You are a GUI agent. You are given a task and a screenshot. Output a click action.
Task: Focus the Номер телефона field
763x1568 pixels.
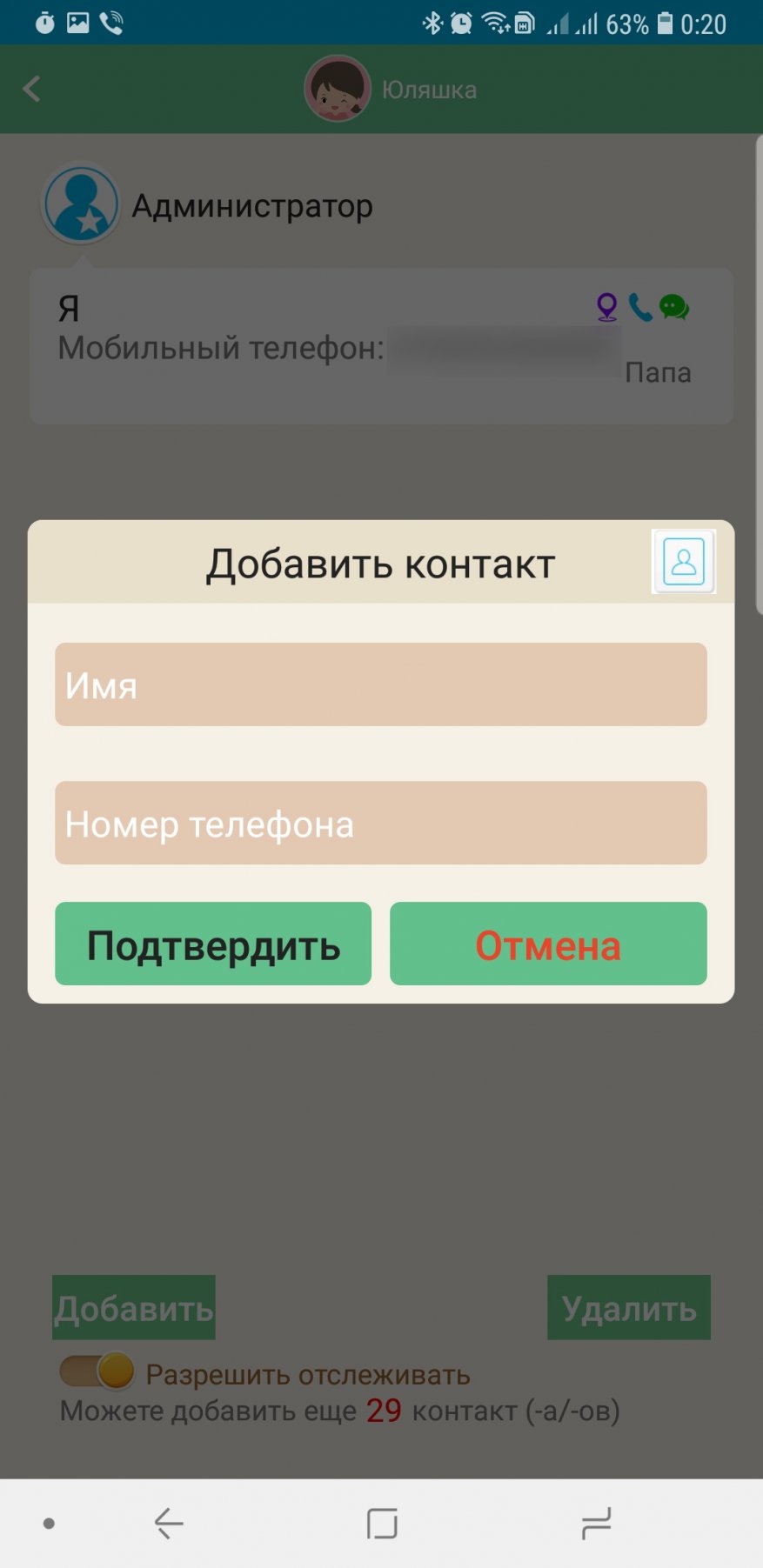(x=380, y=823)
